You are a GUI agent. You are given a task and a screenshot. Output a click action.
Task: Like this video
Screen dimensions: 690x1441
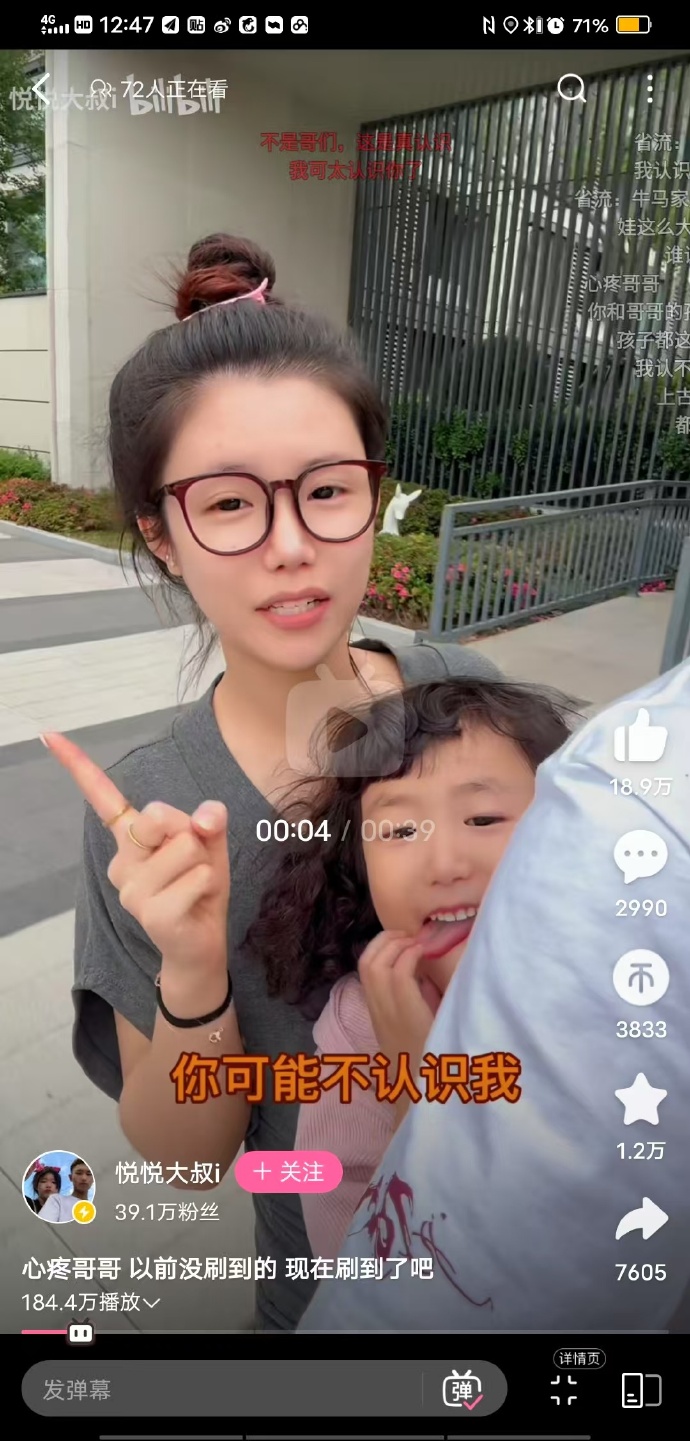(640, 738)
